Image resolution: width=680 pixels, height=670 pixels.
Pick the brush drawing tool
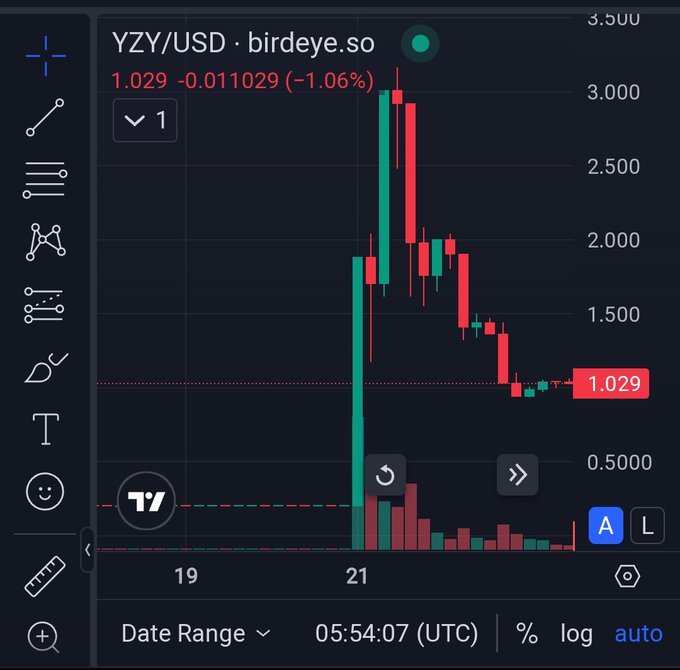click(45, 368)
